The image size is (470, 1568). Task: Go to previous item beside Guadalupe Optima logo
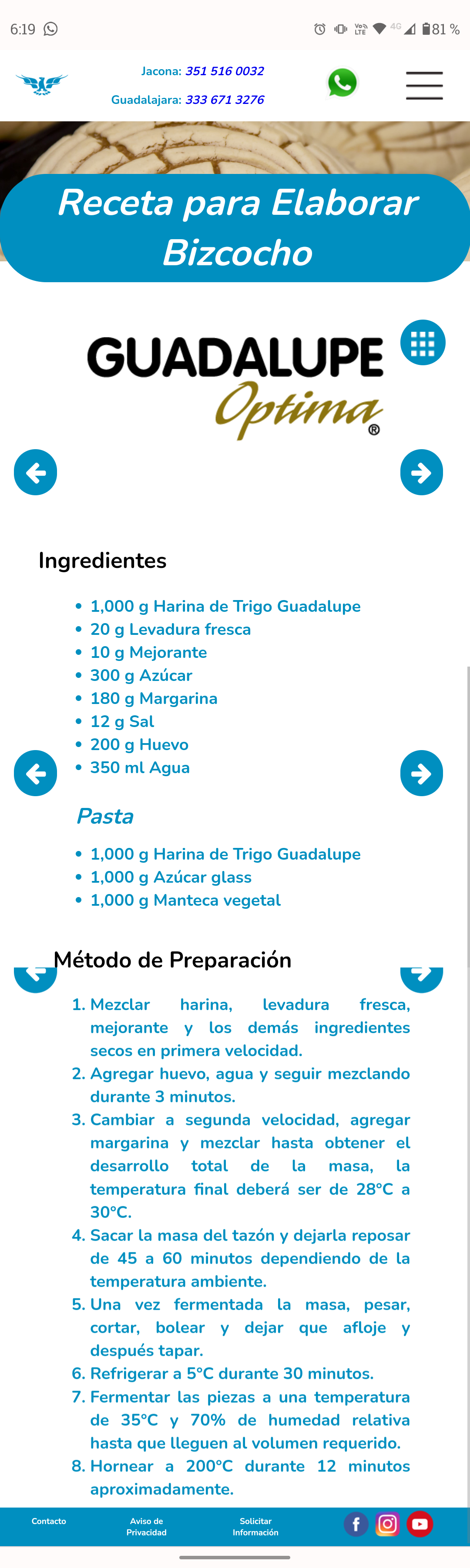click(x=35, y=472)
